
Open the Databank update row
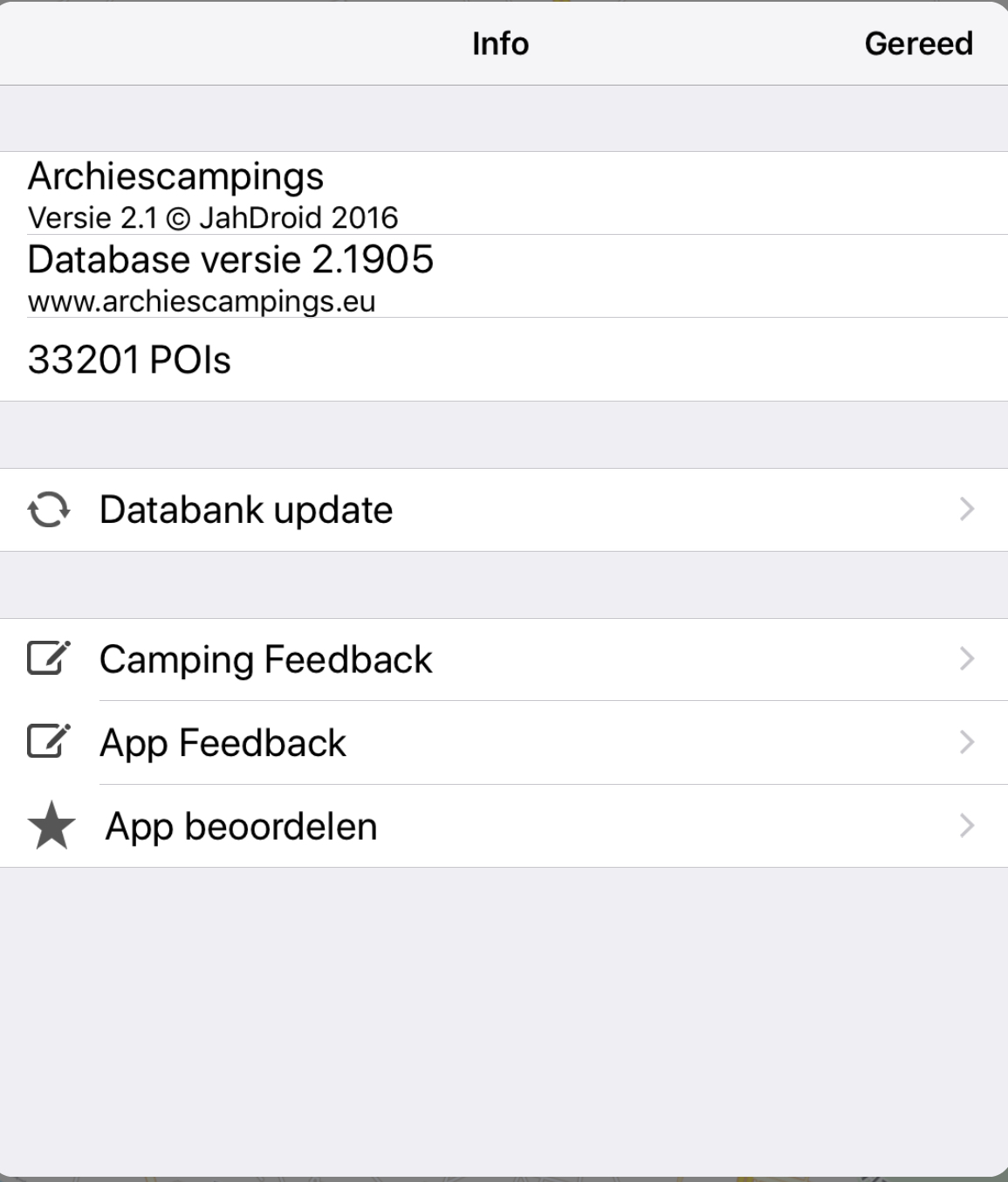pyautogui.click(x=504, y=510)
